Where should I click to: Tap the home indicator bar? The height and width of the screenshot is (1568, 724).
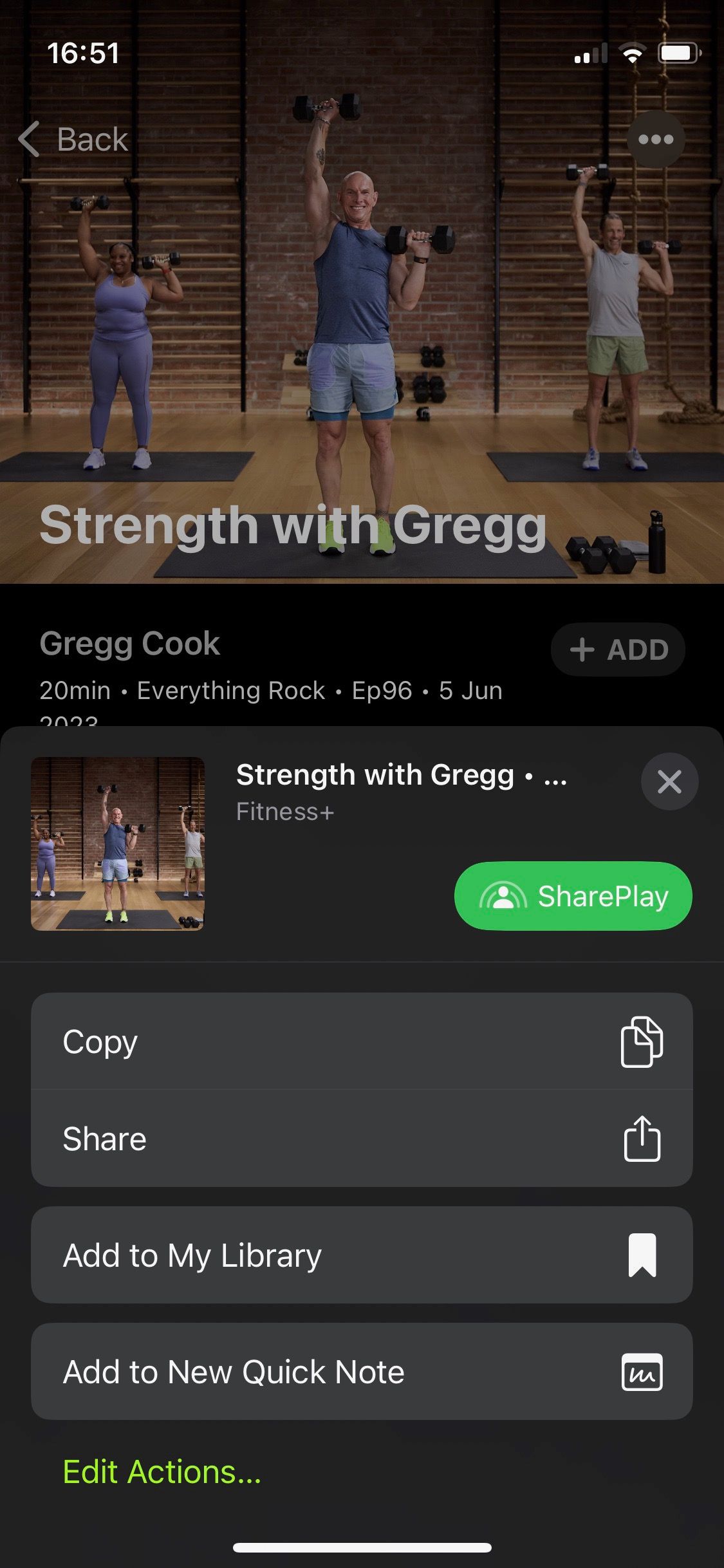(362, 1548)
